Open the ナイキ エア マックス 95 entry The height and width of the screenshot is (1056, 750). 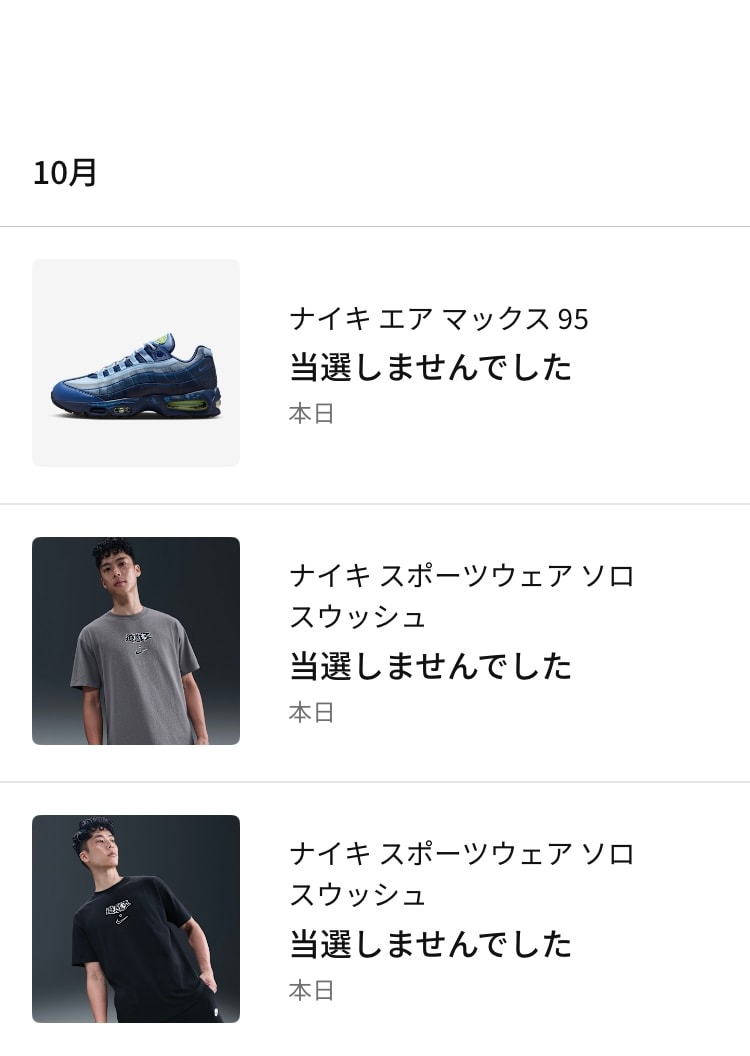point(438,319)
